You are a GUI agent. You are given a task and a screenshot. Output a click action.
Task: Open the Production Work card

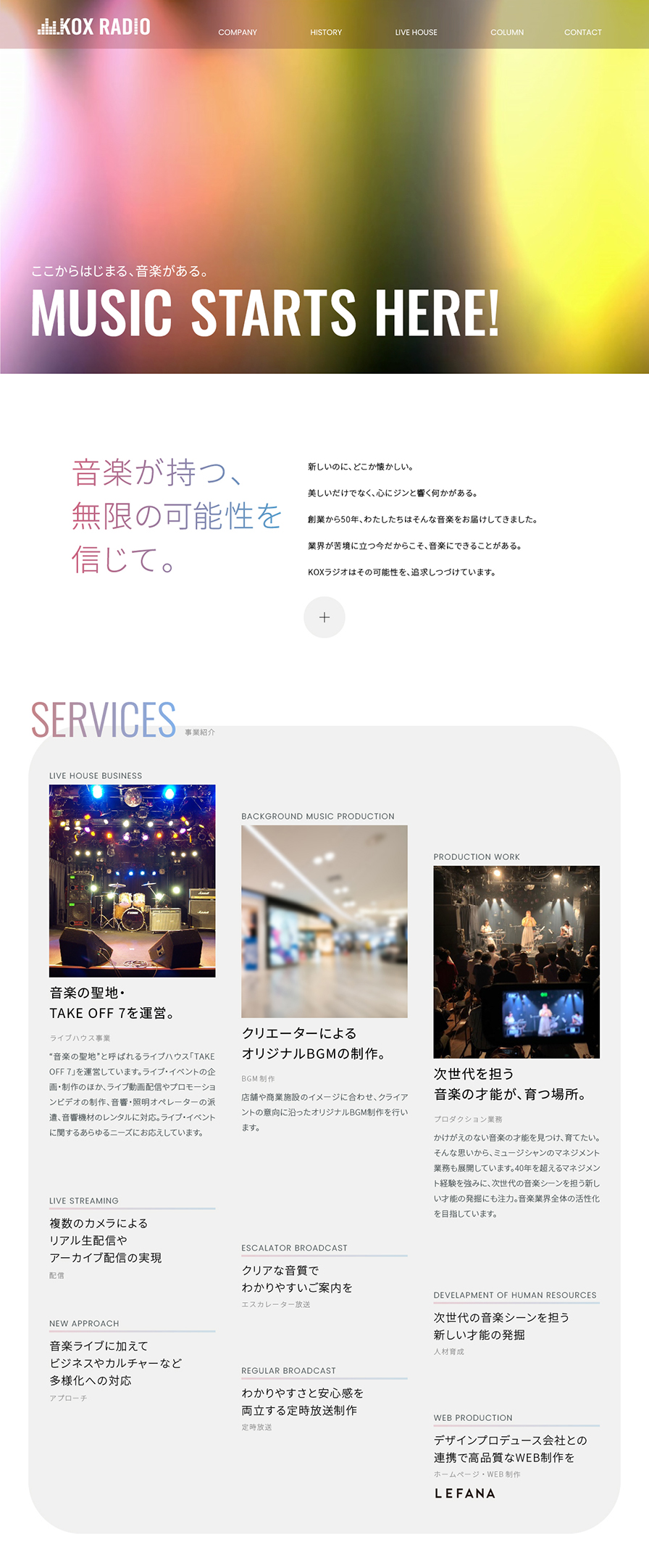[x=516, y=962]
